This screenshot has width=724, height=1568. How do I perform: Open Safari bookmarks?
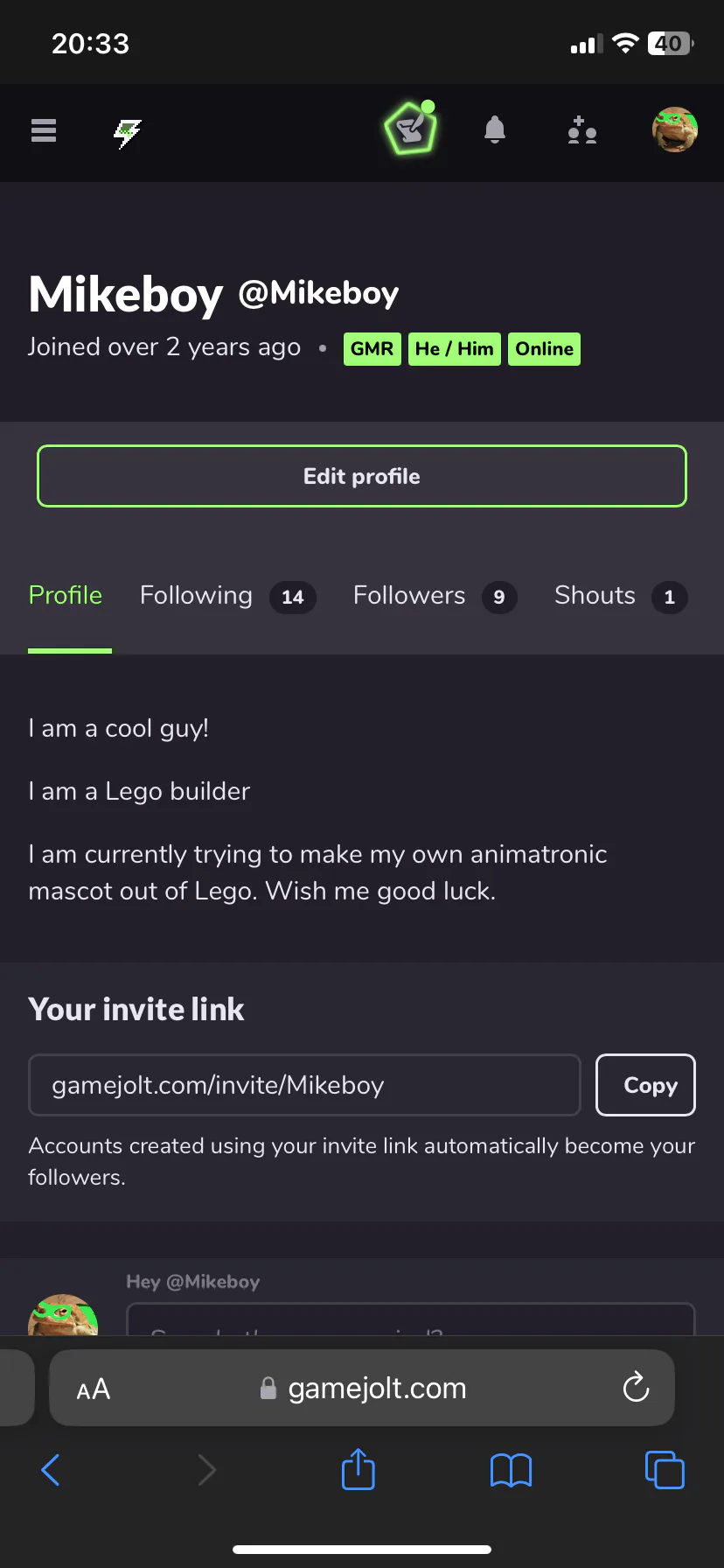click(x=512, y=1470)
